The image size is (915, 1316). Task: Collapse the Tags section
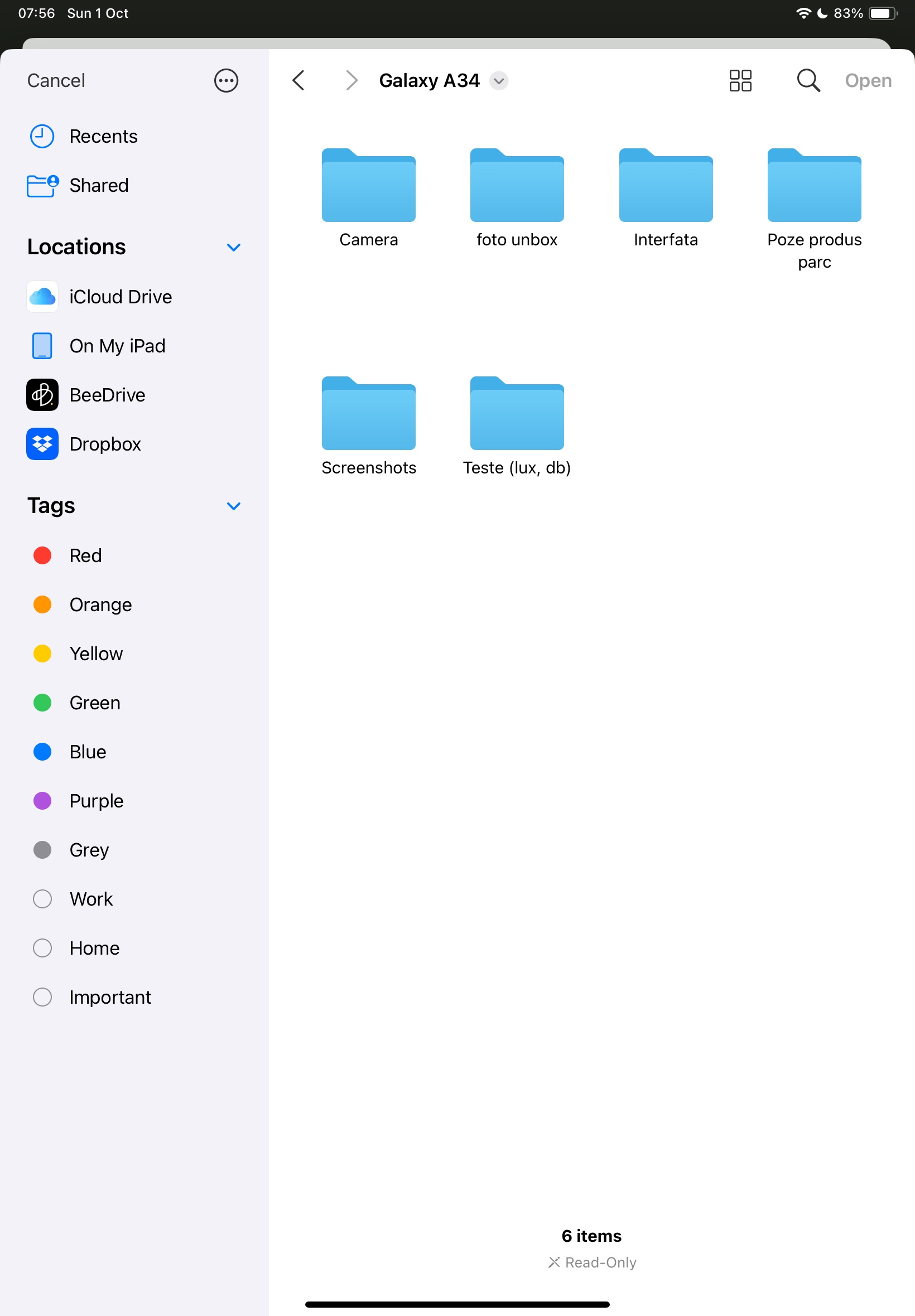click(233, 505)
